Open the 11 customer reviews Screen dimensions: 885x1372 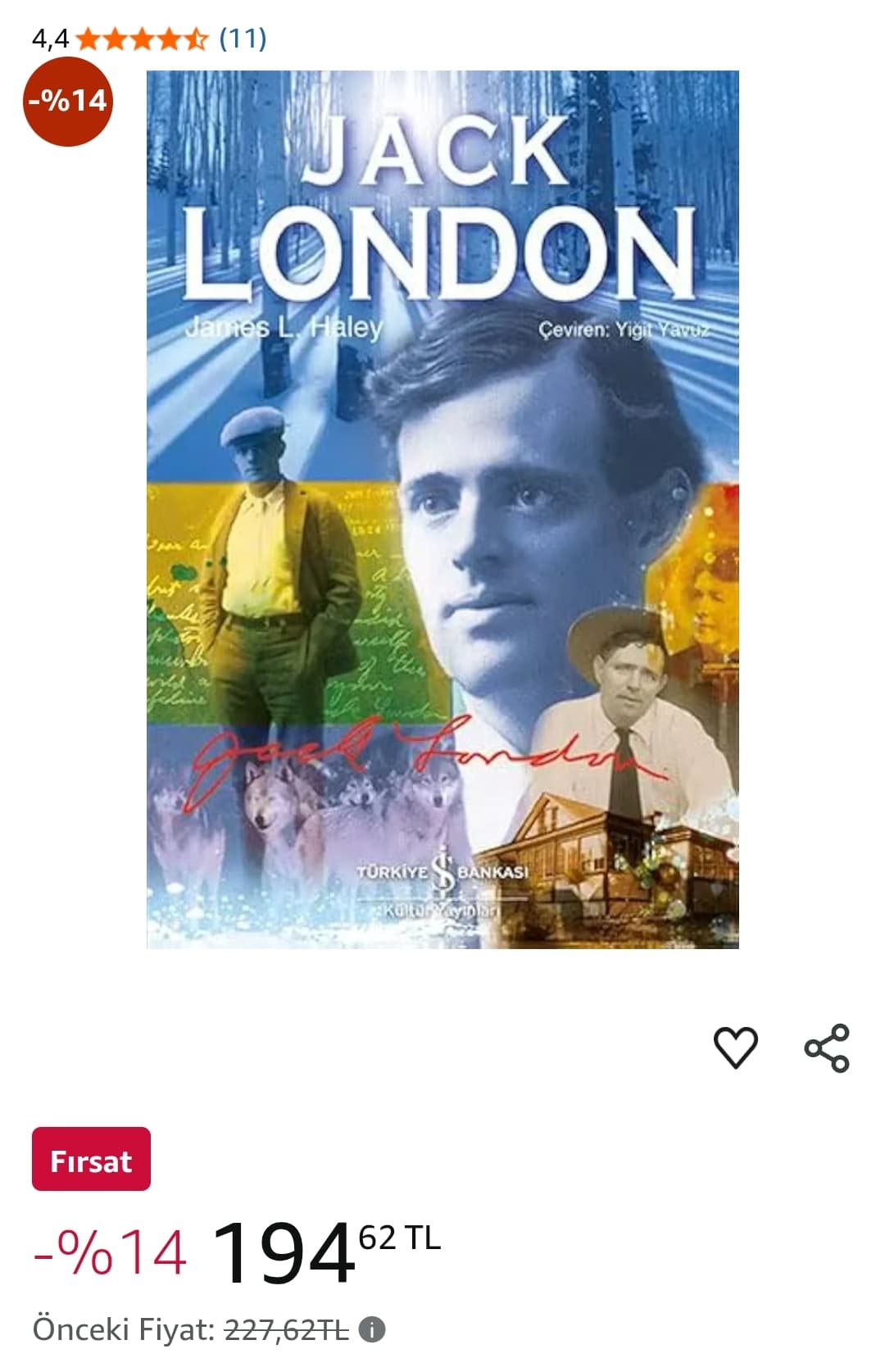pos(243,38)
